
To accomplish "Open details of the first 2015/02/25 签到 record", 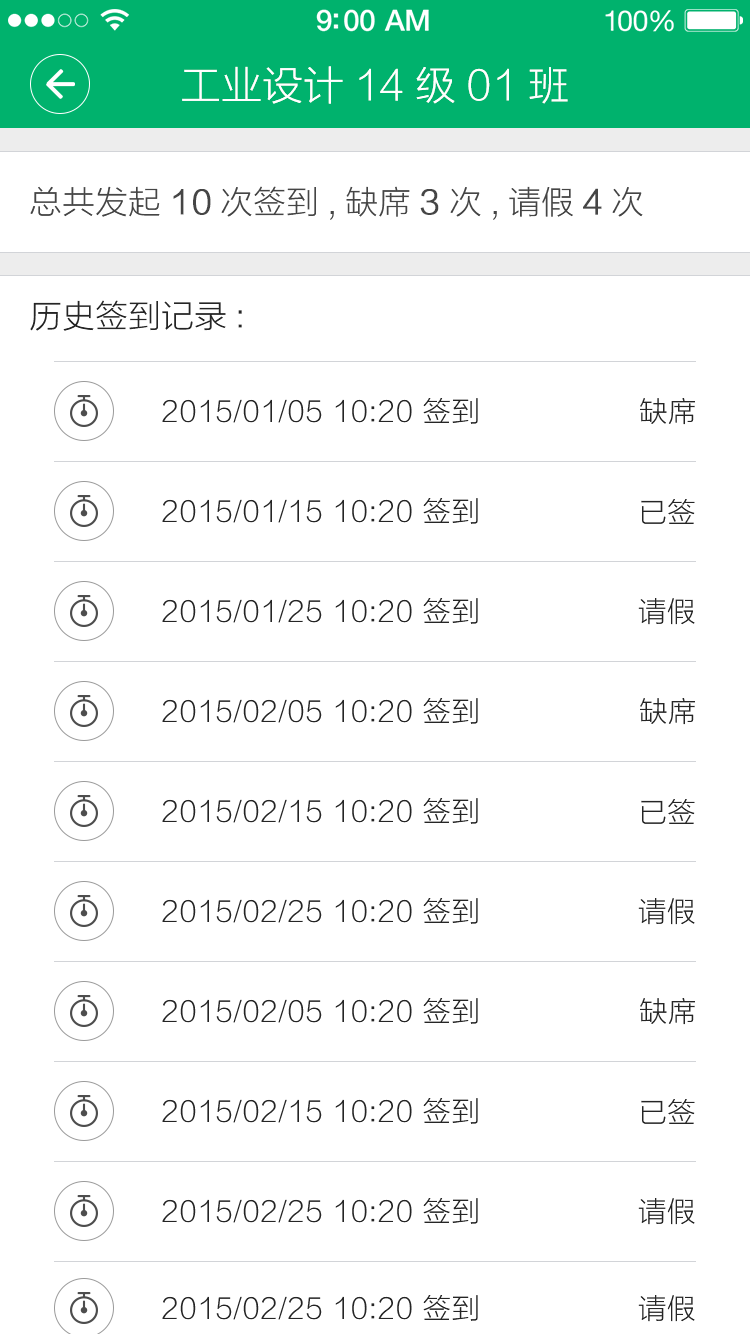I will tap(322, 911).
